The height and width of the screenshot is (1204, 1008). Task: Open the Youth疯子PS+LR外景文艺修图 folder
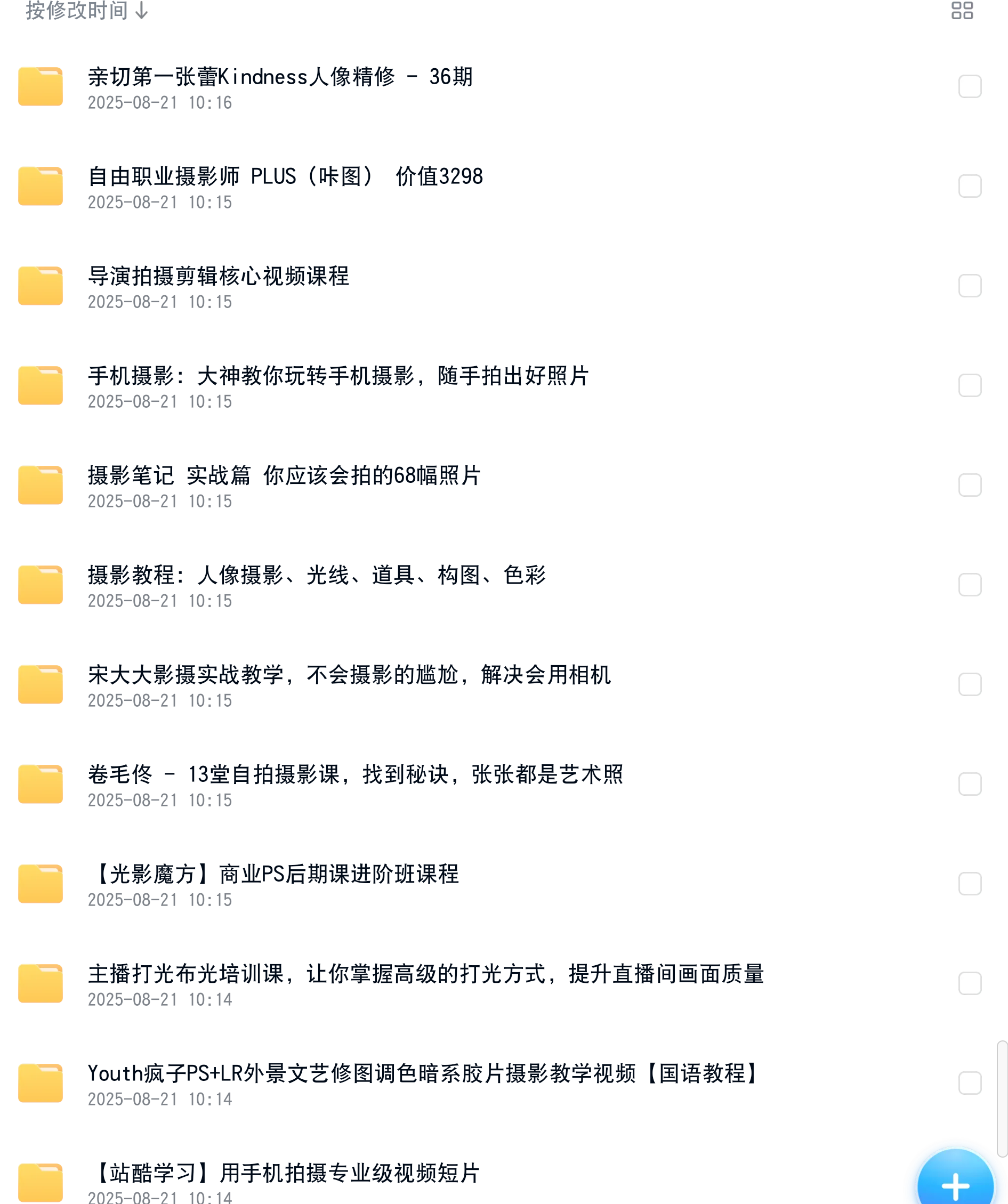tap(424, 1073)
